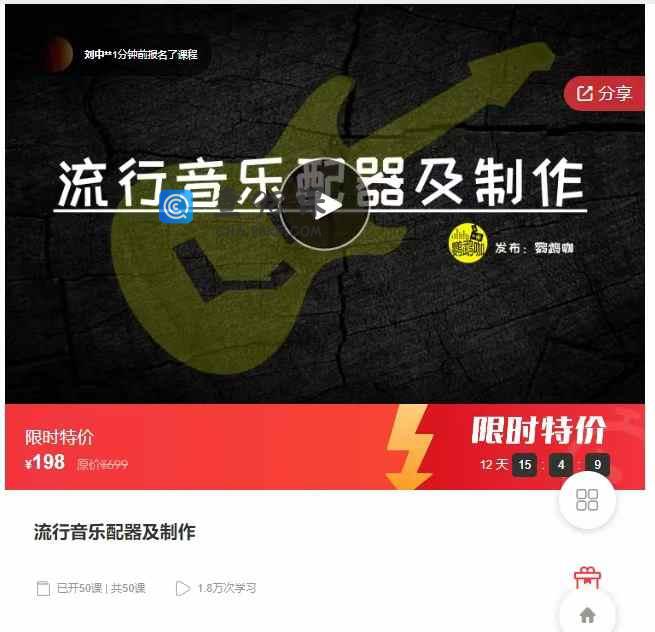Tap the 分享 share button
Viewport: 655px width, 632px height.
click(605, 94)
